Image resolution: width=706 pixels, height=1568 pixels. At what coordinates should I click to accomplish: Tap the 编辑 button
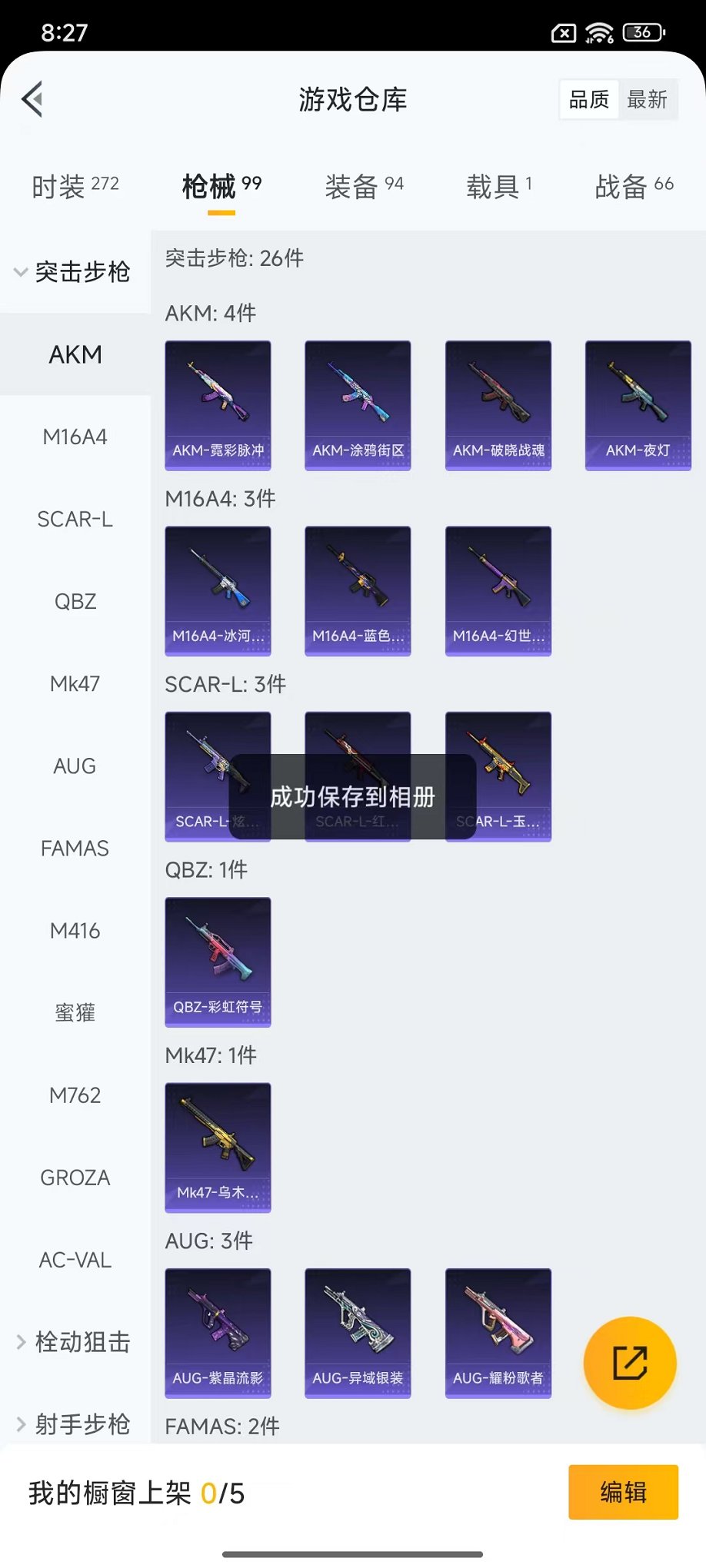(623, 1492)
